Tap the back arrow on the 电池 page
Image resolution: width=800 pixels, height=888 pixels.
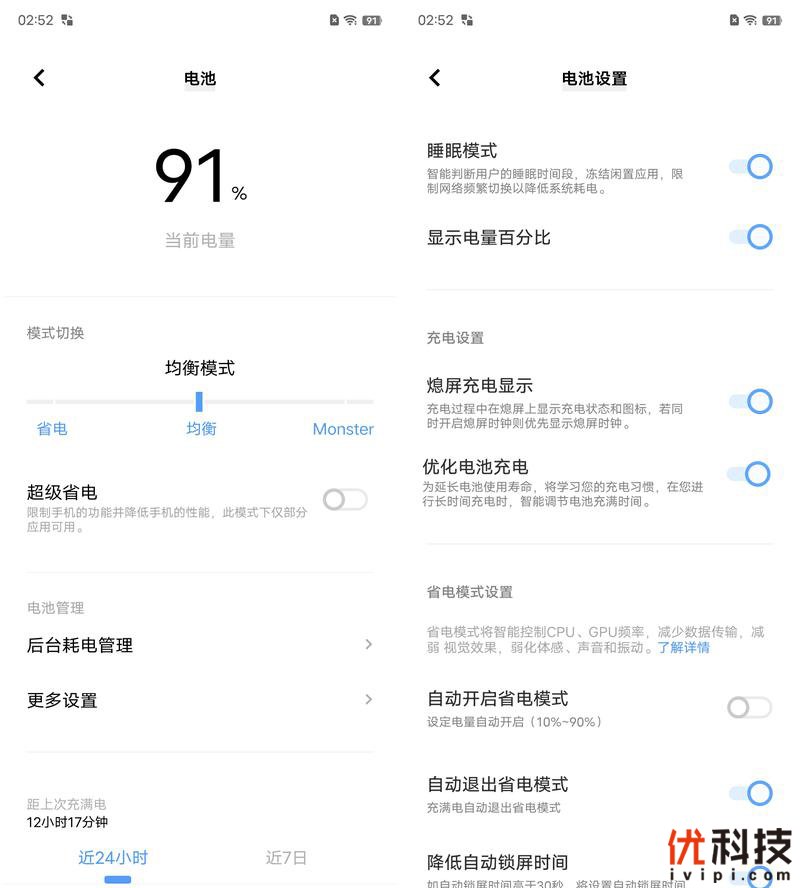(x=39, y=78)
